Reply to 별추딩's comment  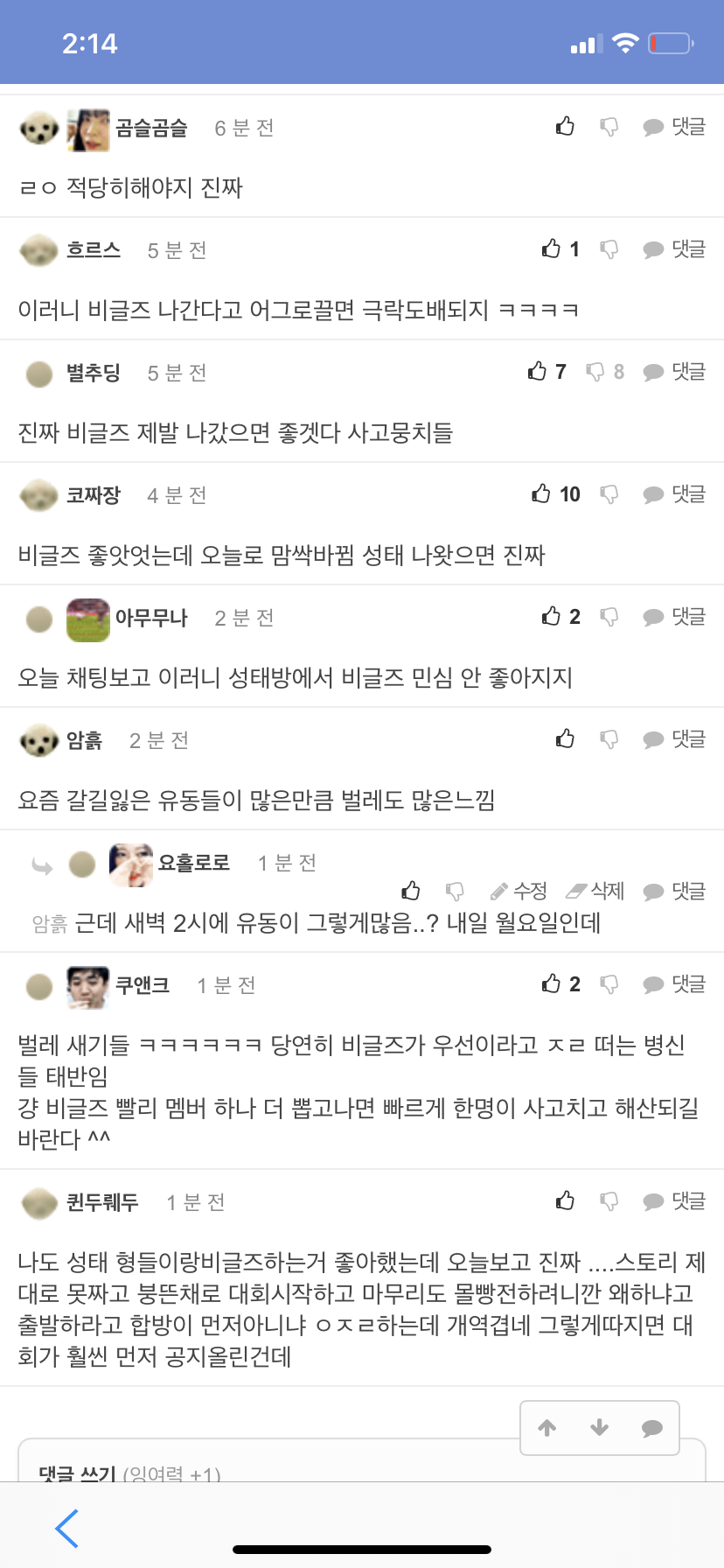click(x=674, y=372)
